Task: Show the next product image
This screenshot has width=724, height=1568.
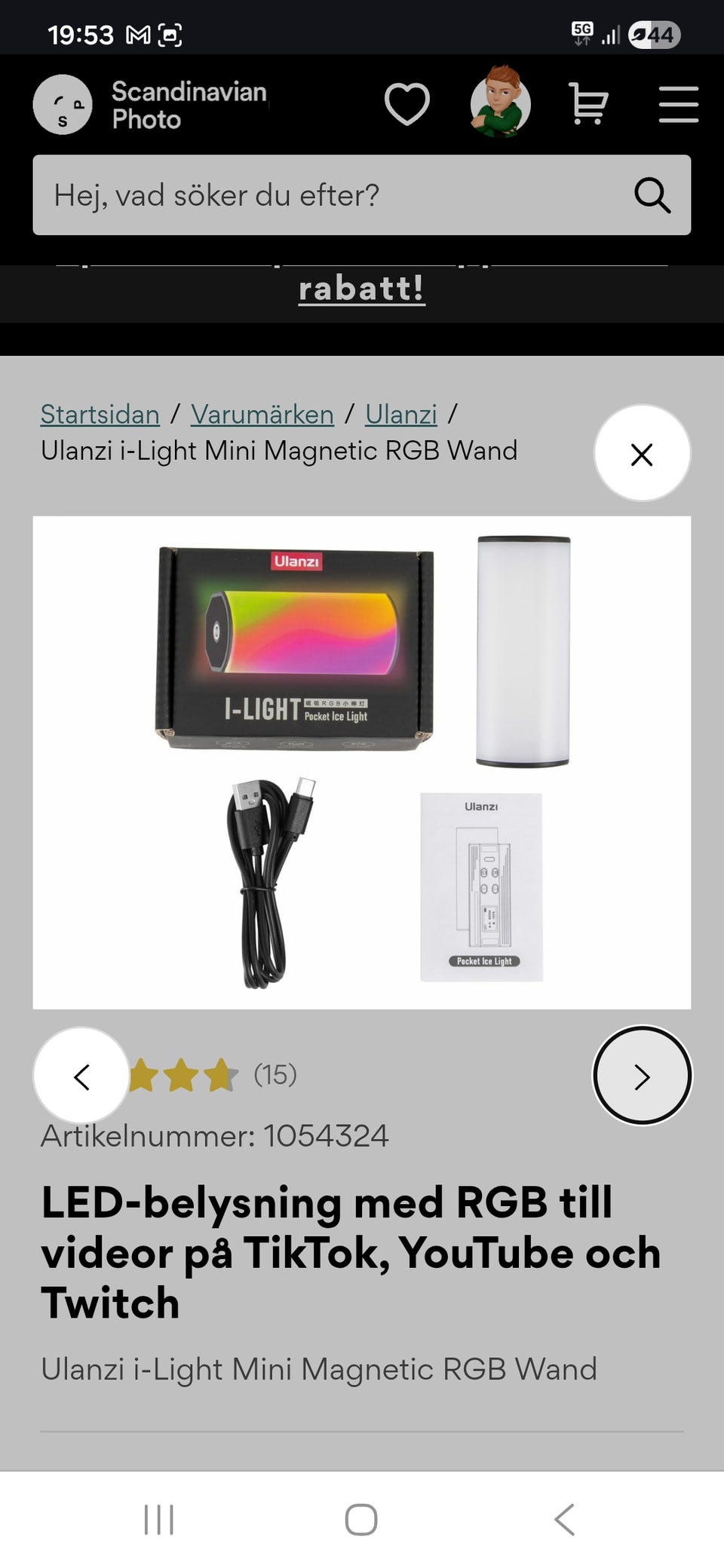Action: [x=642, y=1076]
